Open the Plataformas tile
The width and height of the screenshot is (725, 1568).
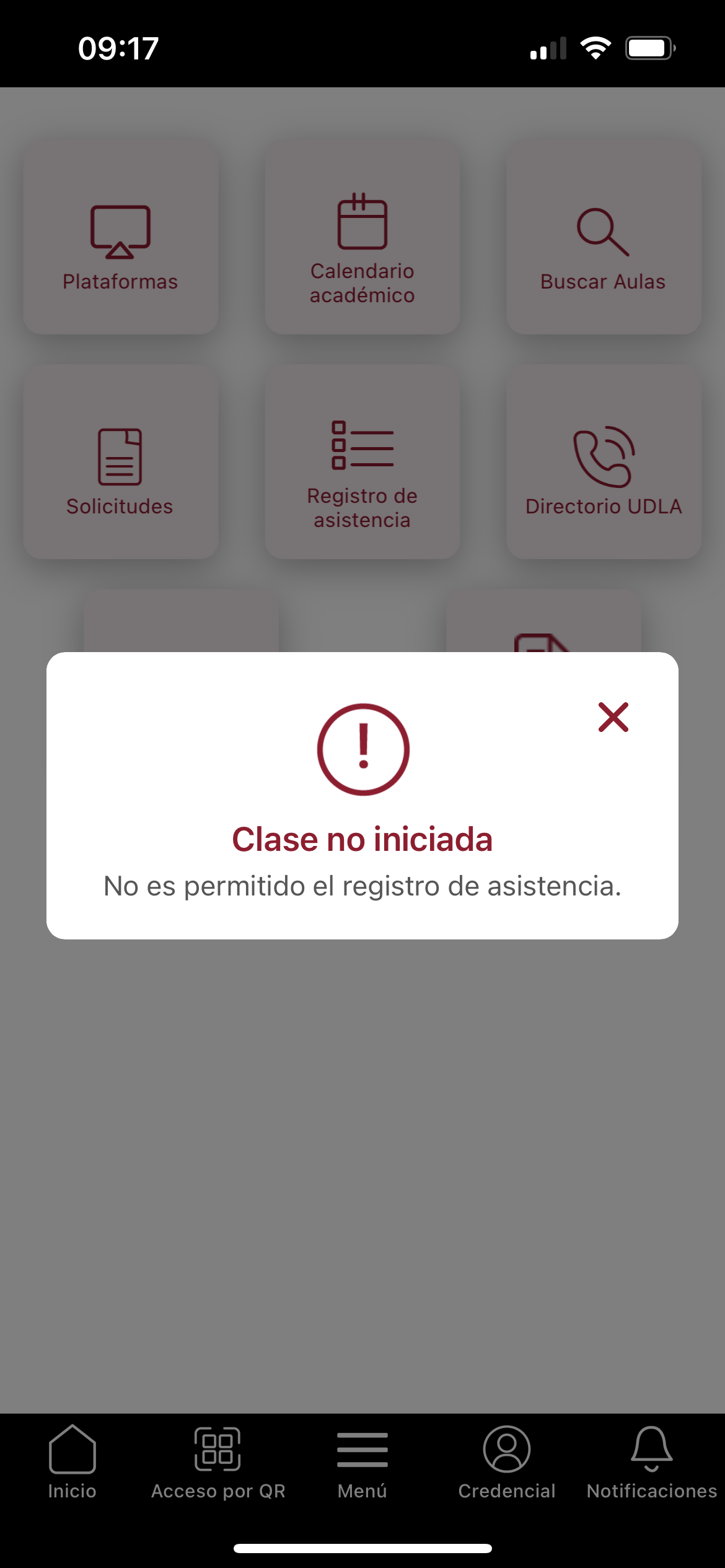pyautogui.click(x=120, y=238)
